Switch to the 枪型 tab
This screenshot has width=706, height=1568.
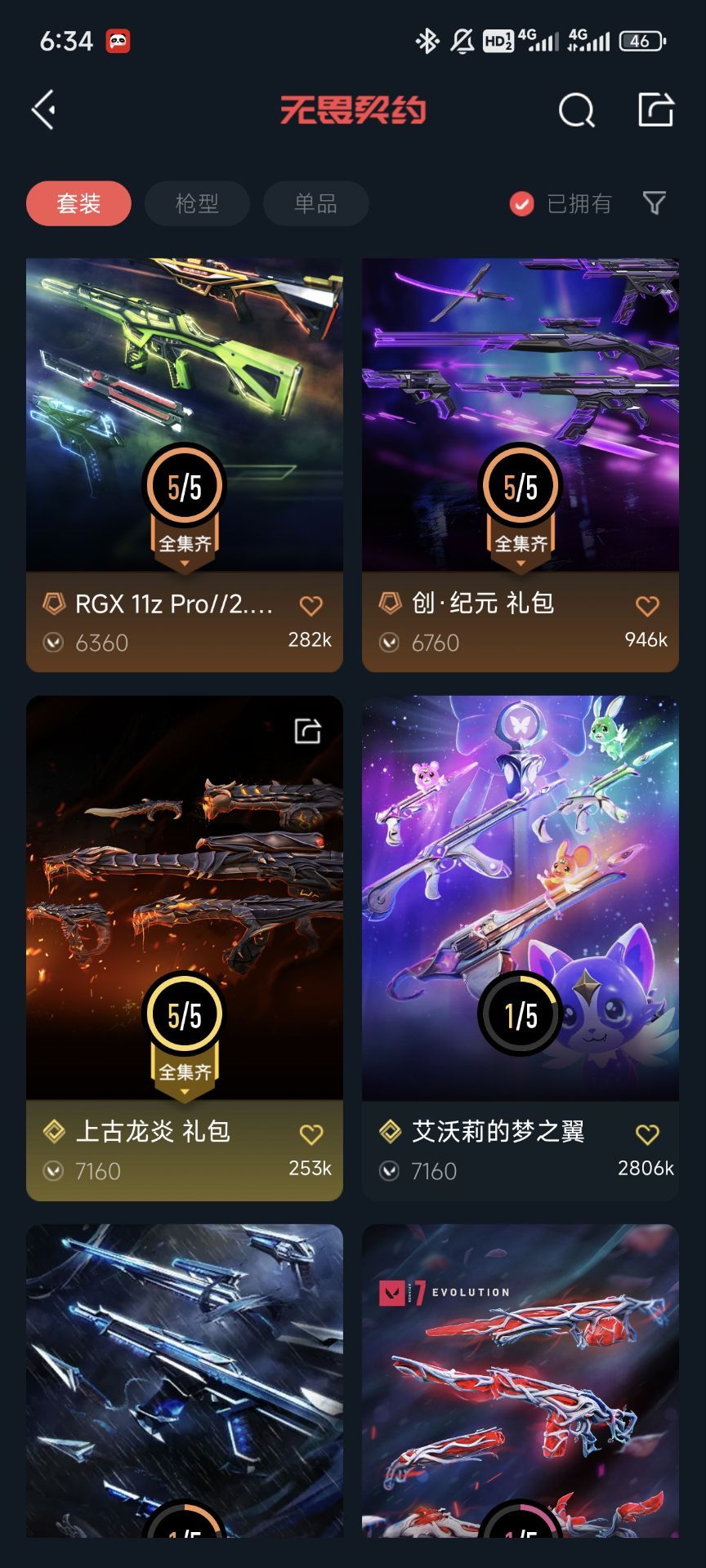(x=197, y=203)
